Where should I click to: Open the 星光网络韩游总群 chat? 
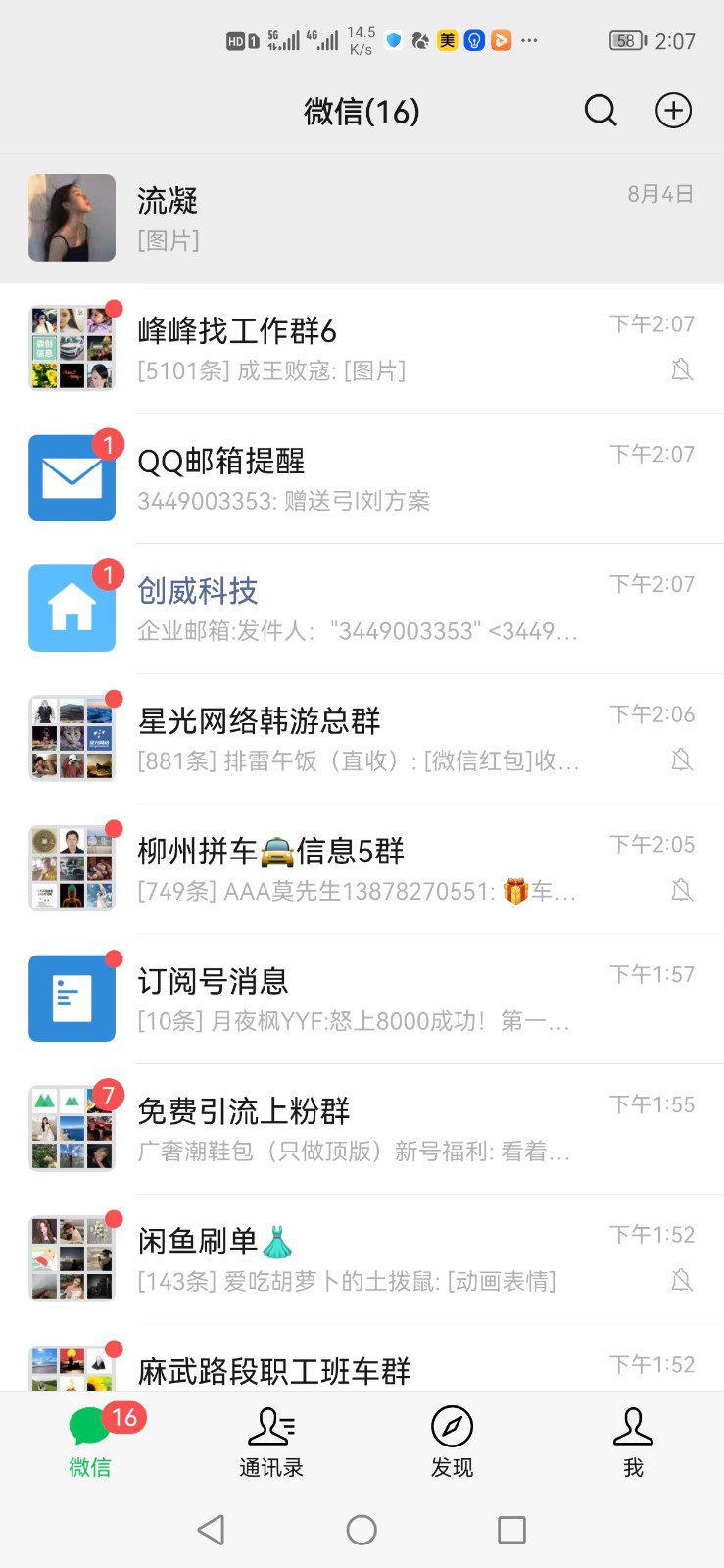tap(362, 738)
